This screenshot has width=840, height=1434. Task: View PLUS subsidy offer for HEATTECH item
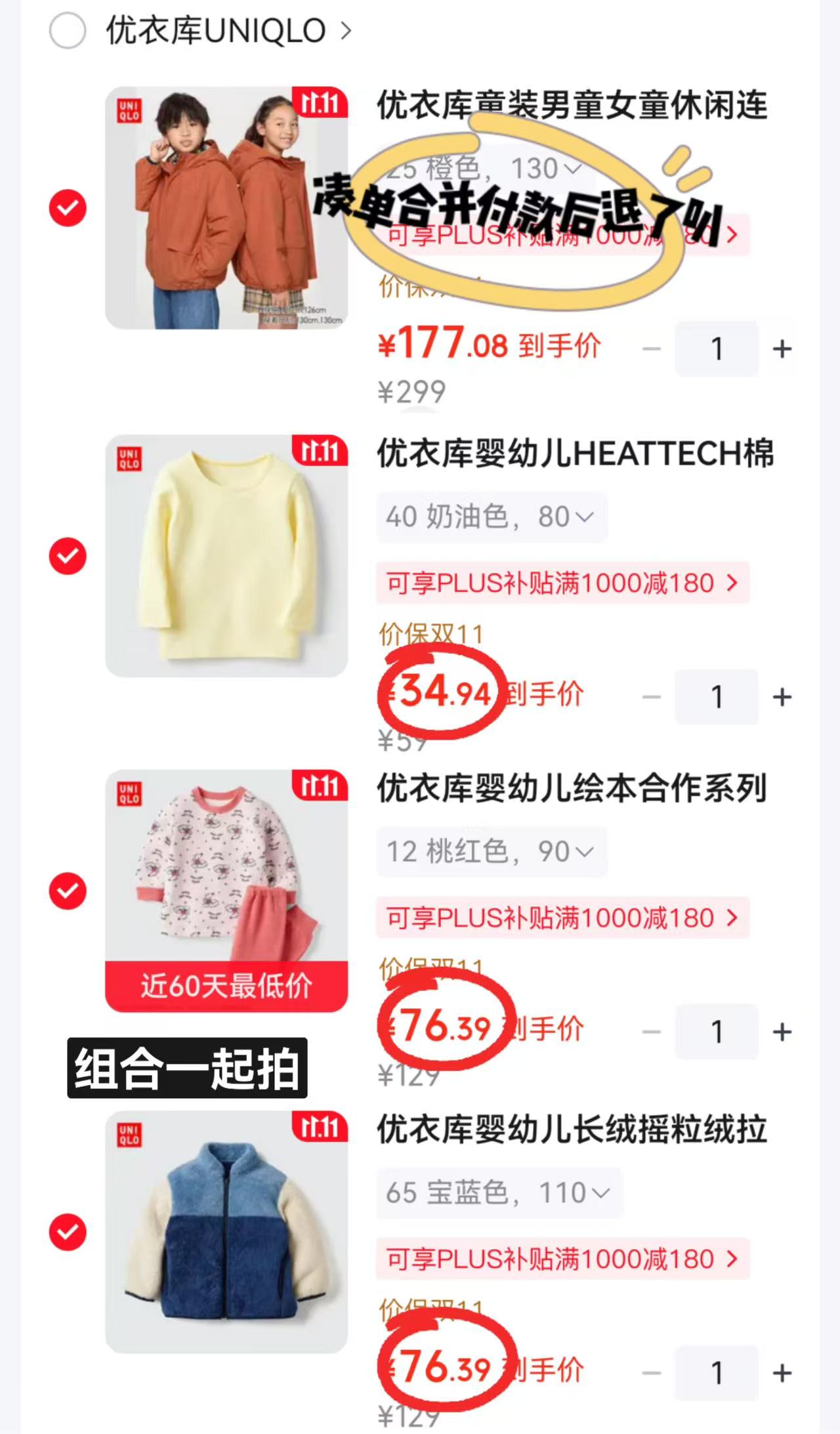(562, 583)
